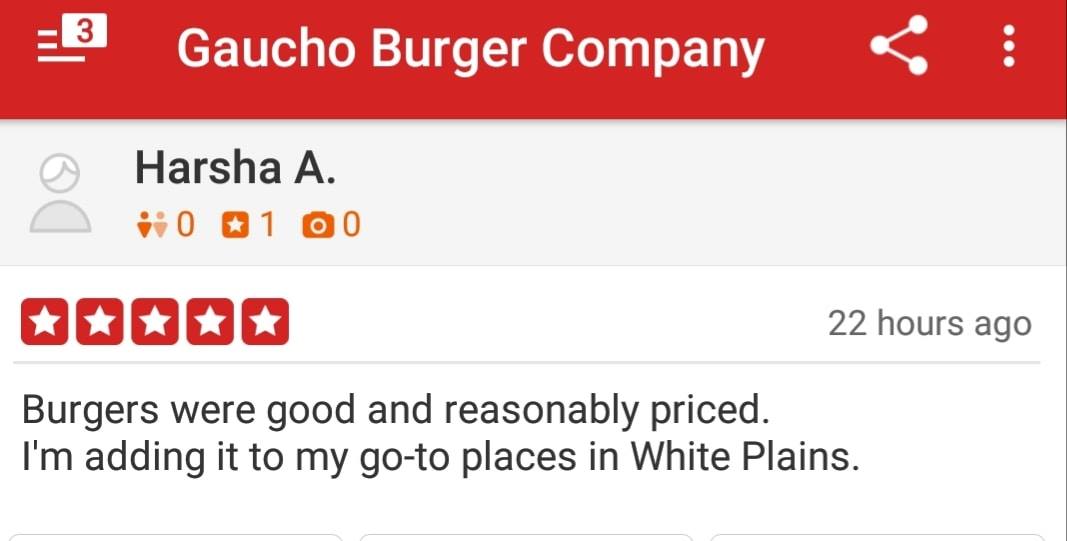This screenshot has height=541, width=1067.
Task: Open Harsha A.'s profile
Action: pyautogui.click(x=235, y=167)
